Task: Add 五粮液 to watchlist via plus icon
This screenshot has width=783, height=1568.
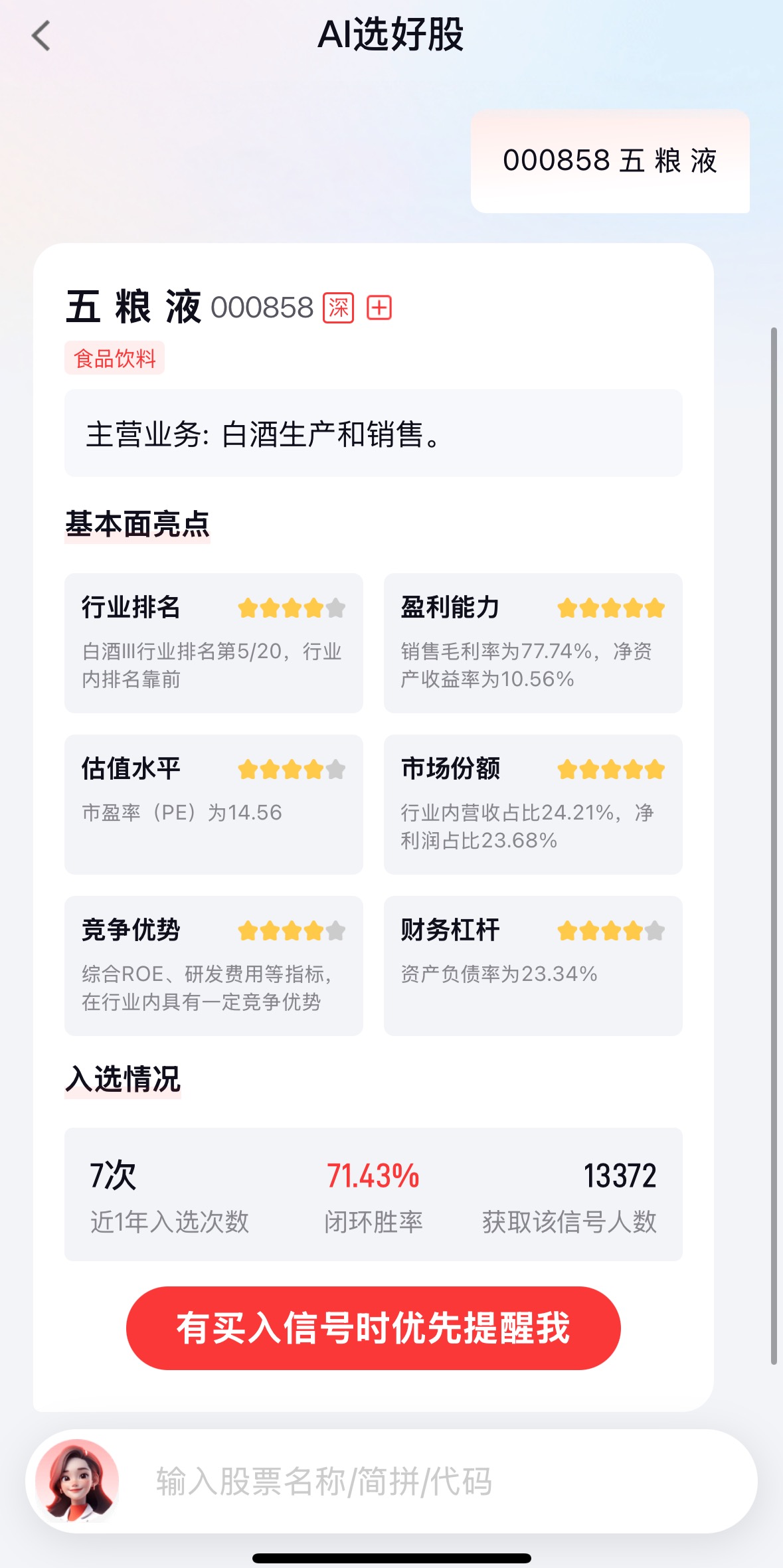Action: pyautogui.click(x=379, y=308)
